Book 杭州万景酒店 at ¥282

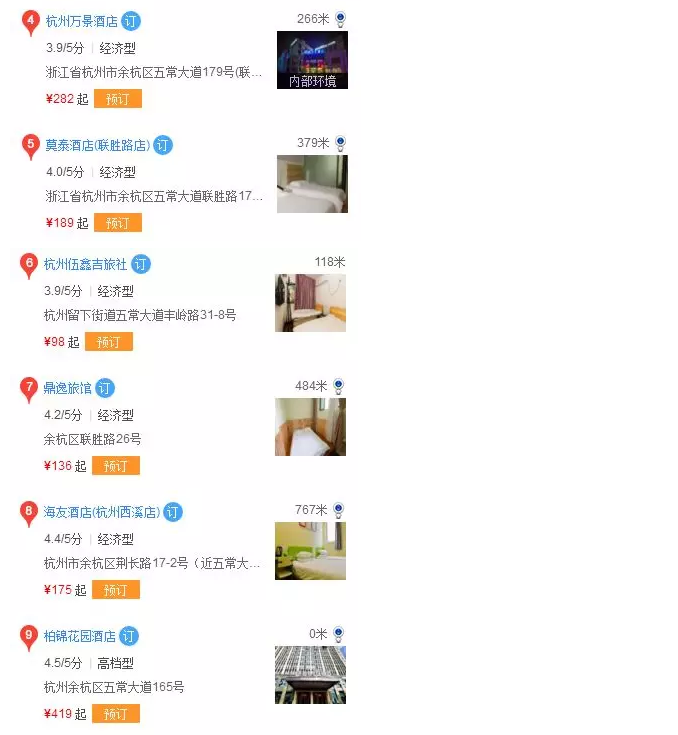coord(118,98)
